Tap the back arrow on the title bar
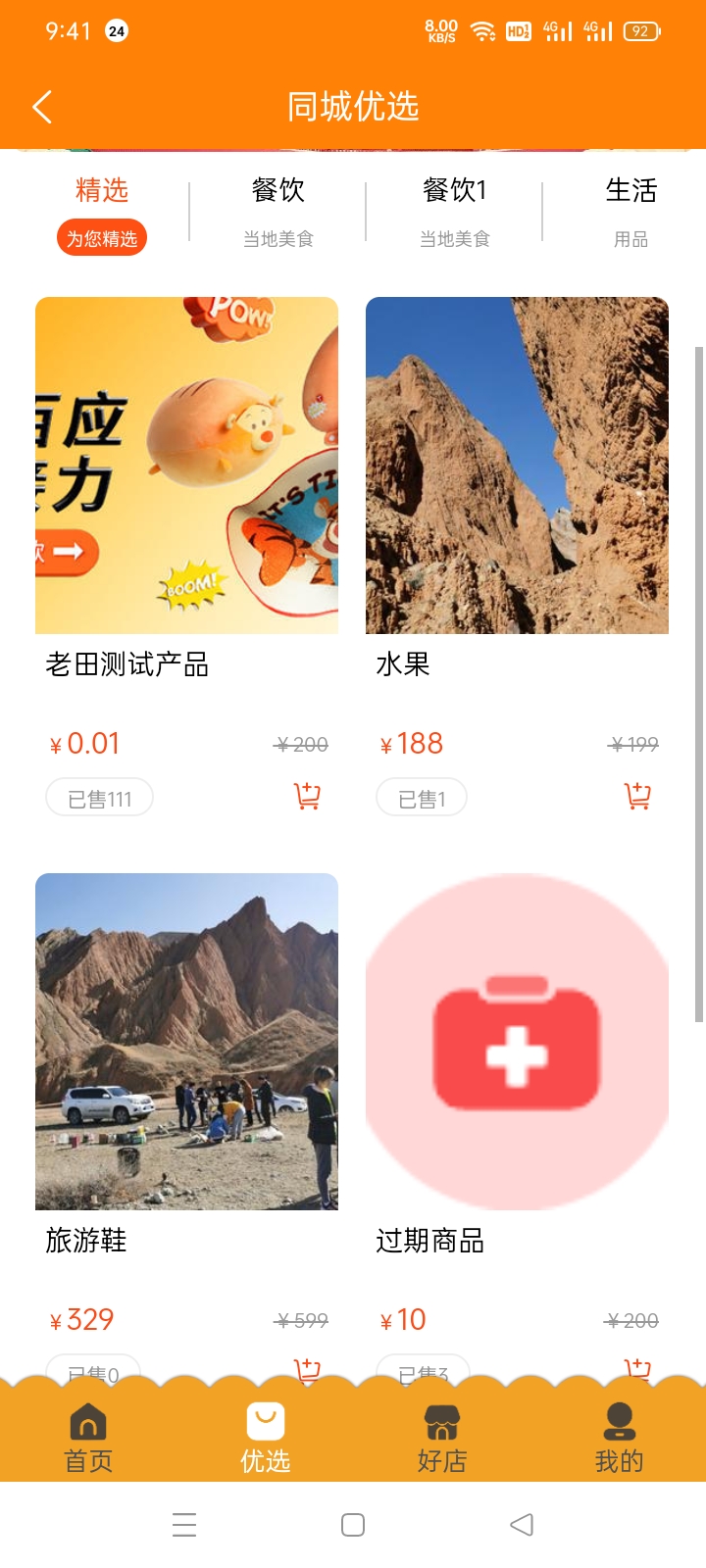706x1568 pixels. click(41, 106)
